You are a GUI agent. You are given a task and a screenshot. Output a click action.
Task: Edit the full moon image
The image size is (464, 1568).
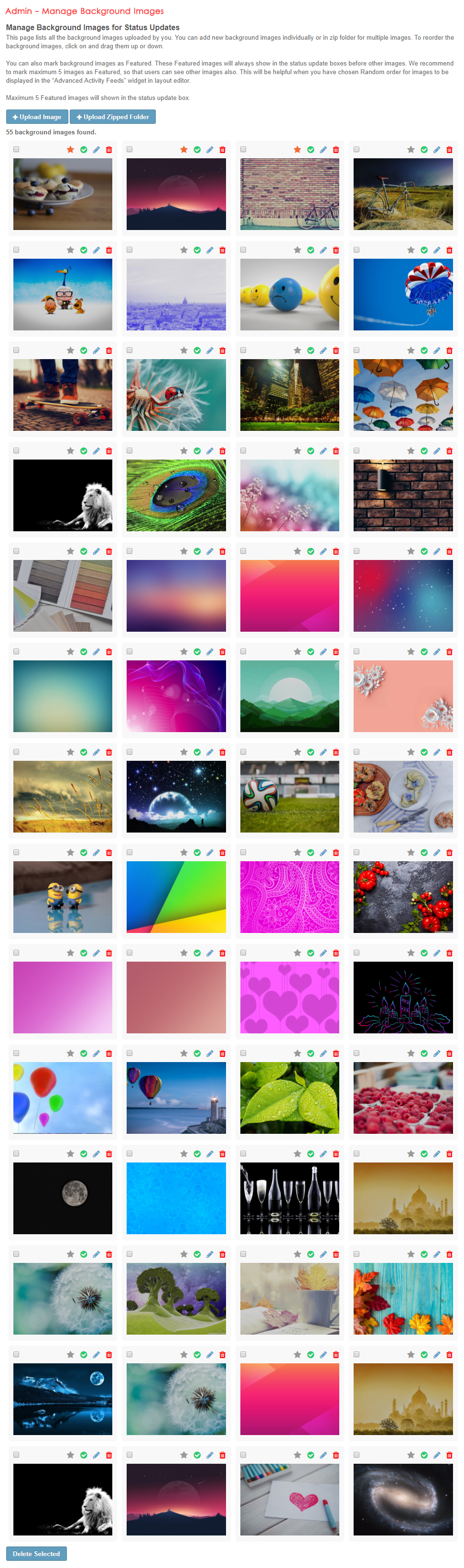[x=96, y=1154]
